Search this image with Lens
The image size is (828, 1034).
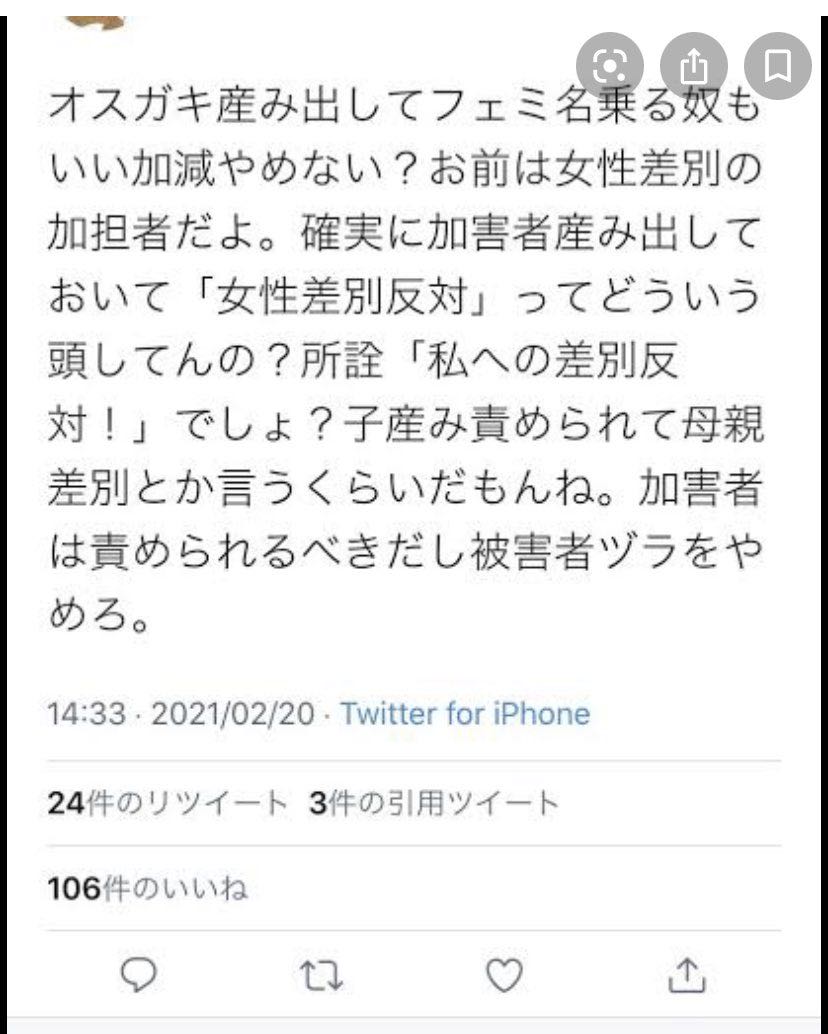(610, 67)
